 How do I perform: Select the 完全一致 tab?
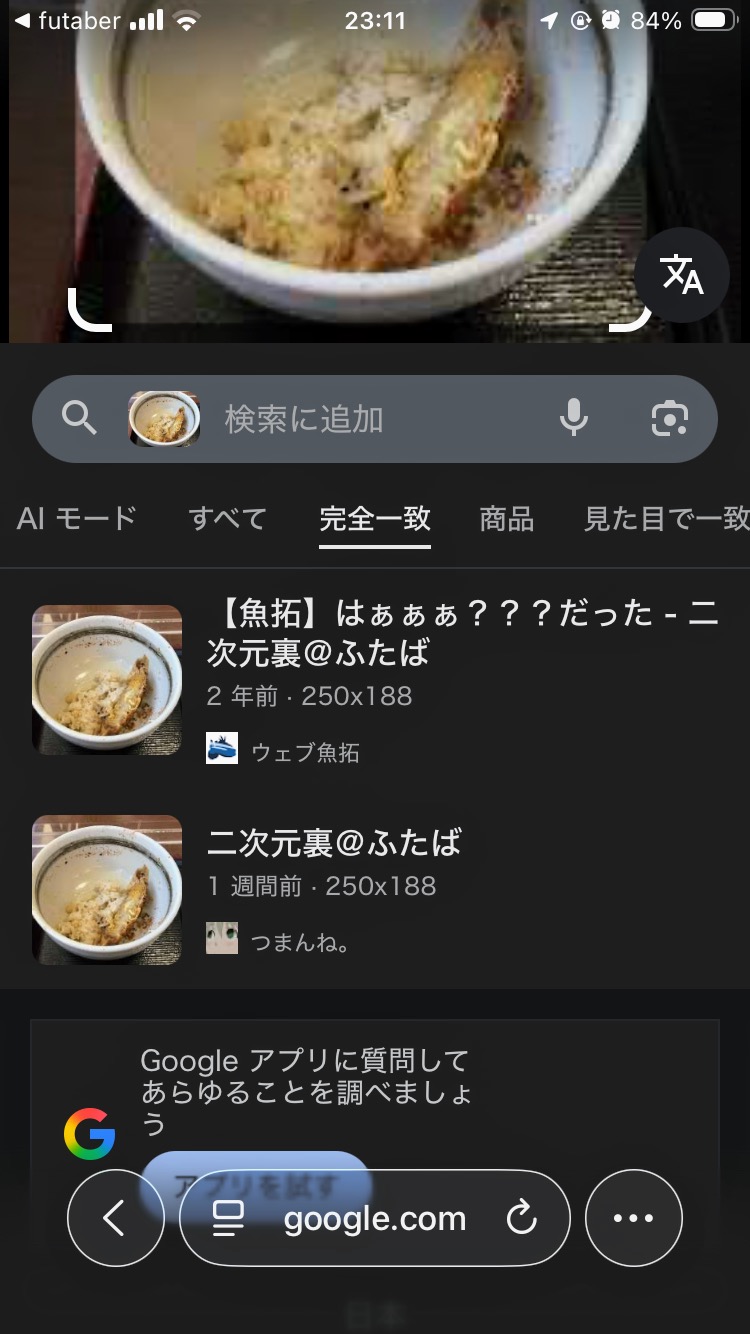coord(375,518)
